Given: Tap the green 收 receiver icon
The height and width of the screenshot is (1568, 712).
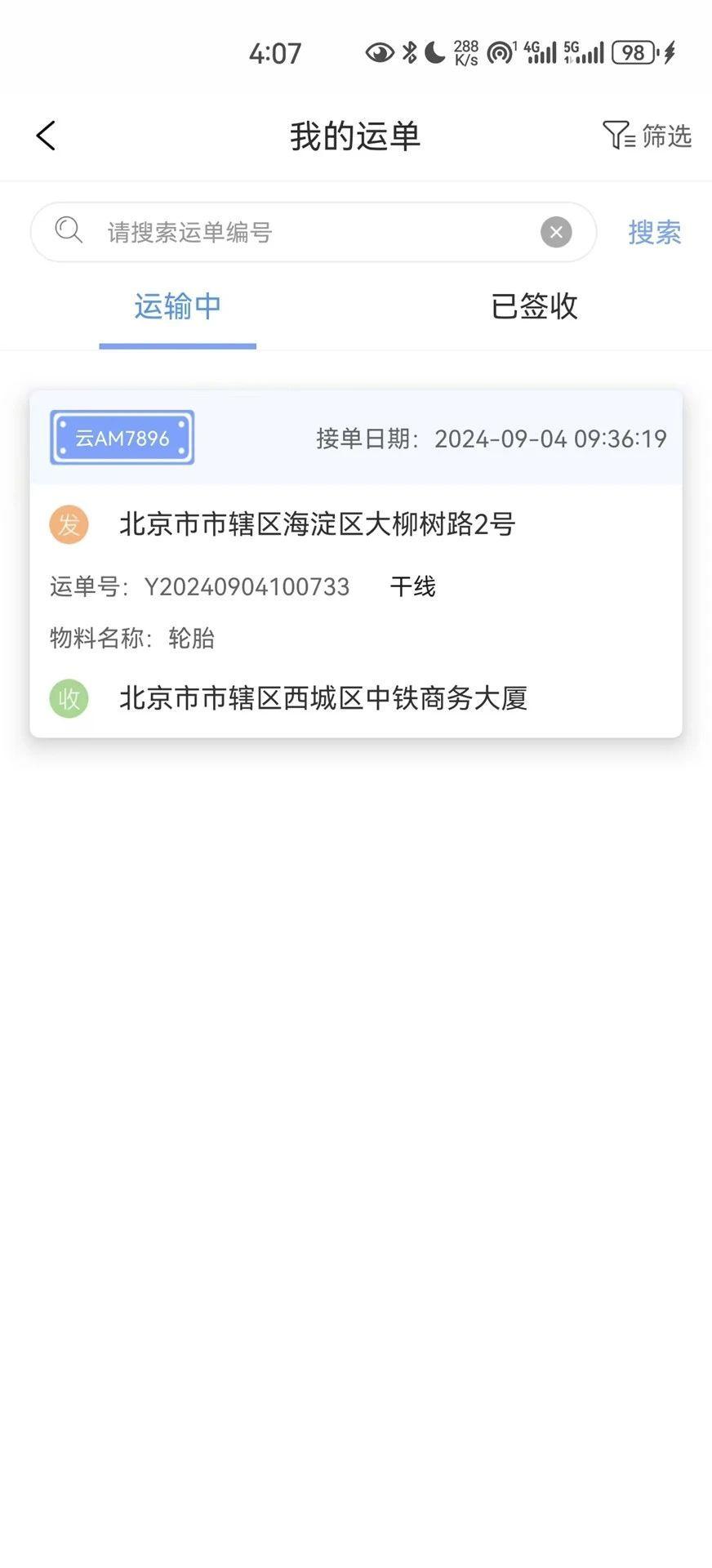Looking at the screenshot, I should pos(69,699).
